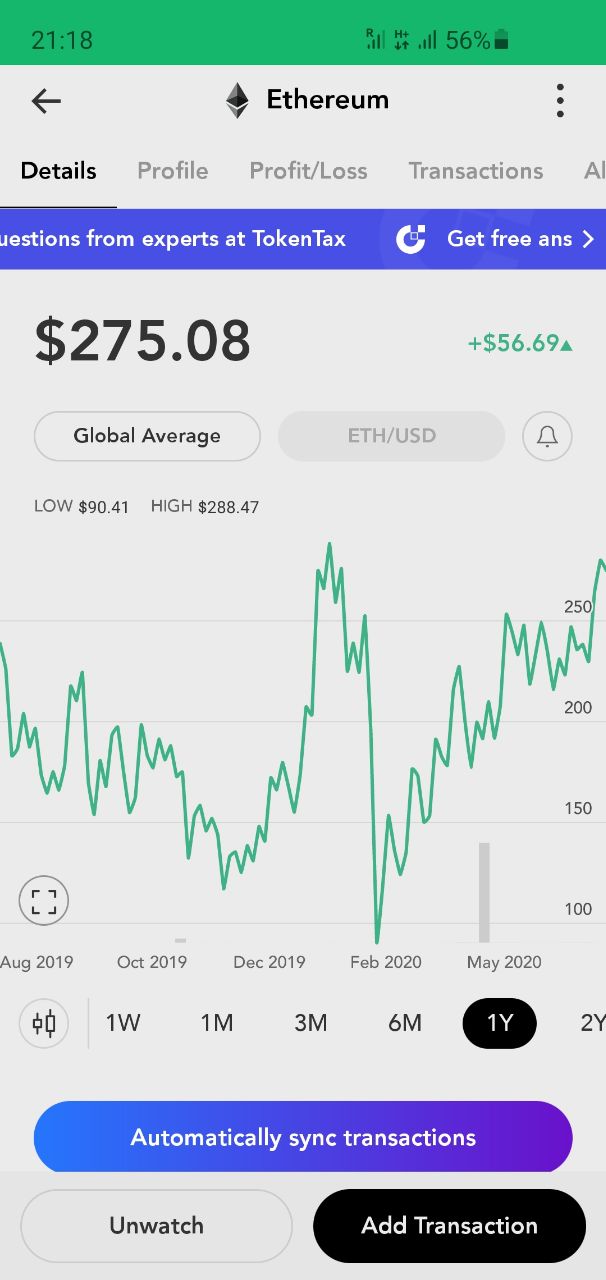Select the 1Y time range
This screenshot has height=1280, width=606.
pyautogui.click(x=499, y=1023)
